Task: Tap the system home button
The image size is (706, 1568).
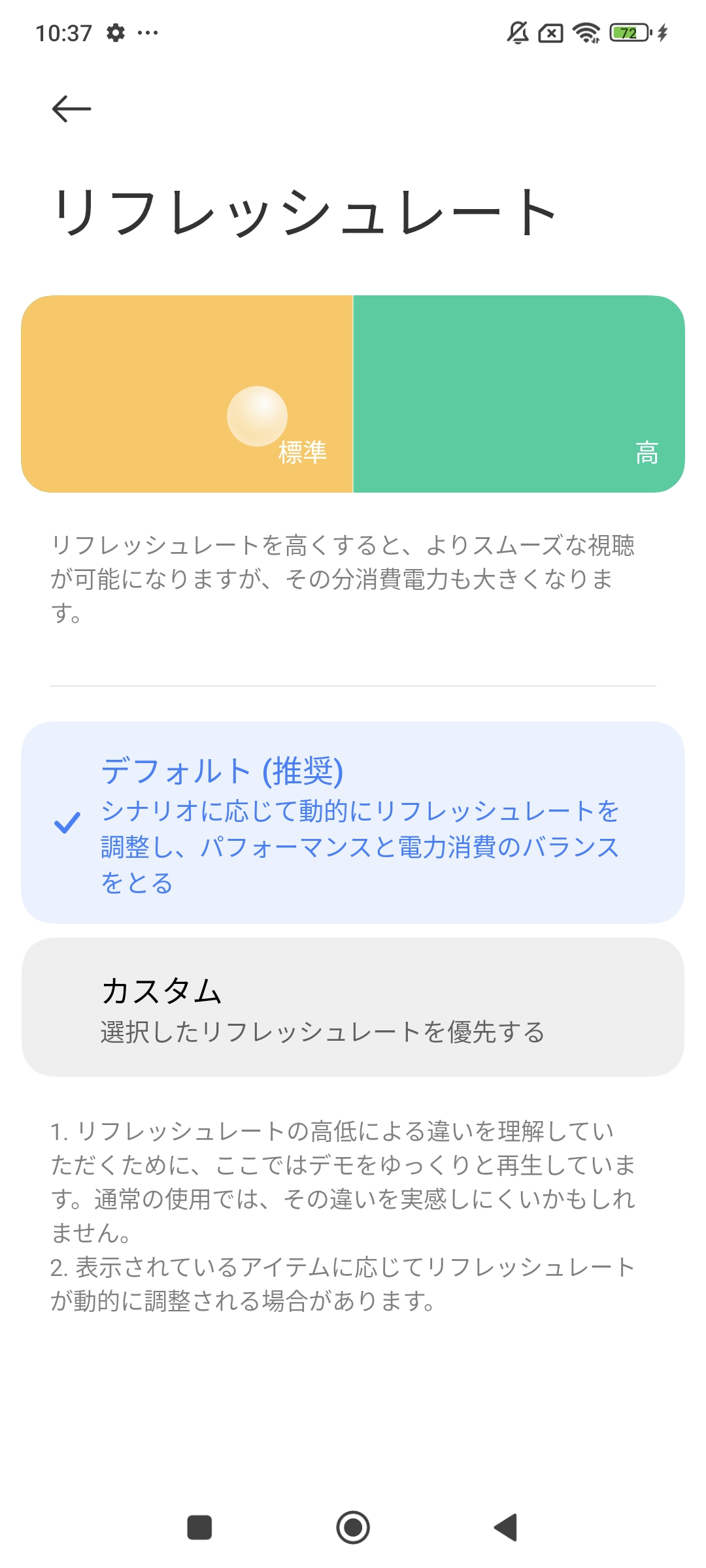Action: [x=353, y=1527]
